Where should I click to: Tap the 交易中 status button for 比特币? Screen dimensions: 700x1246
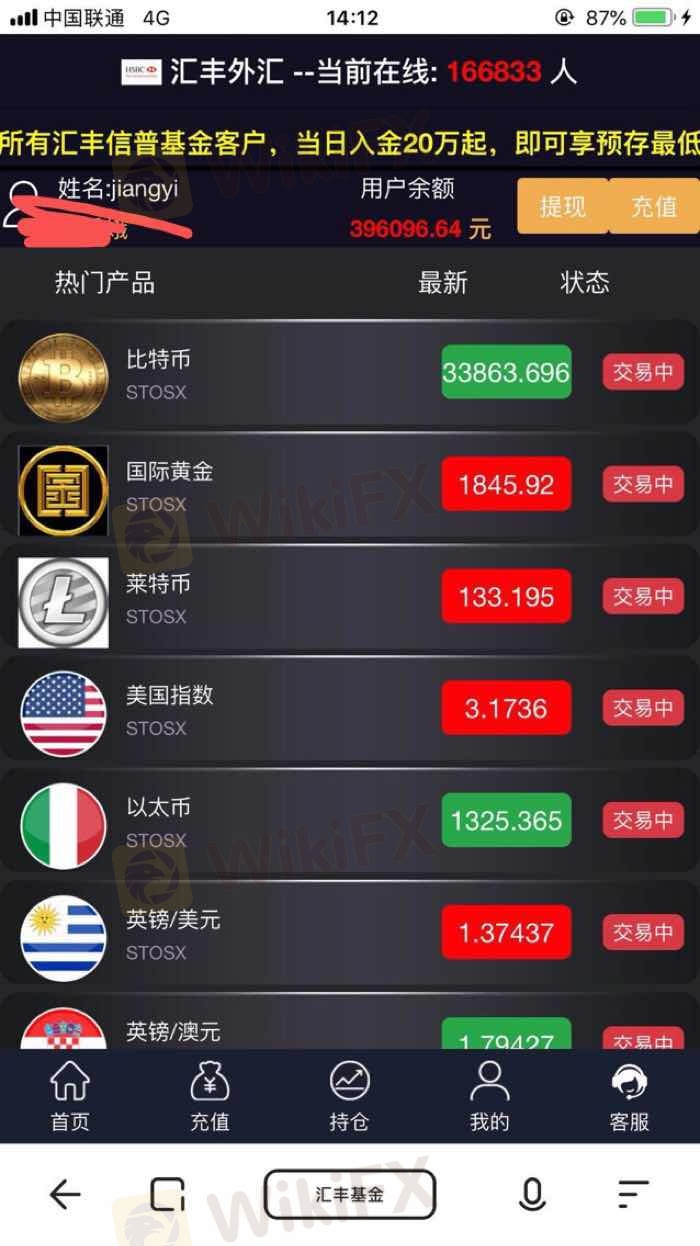(642, 372)
